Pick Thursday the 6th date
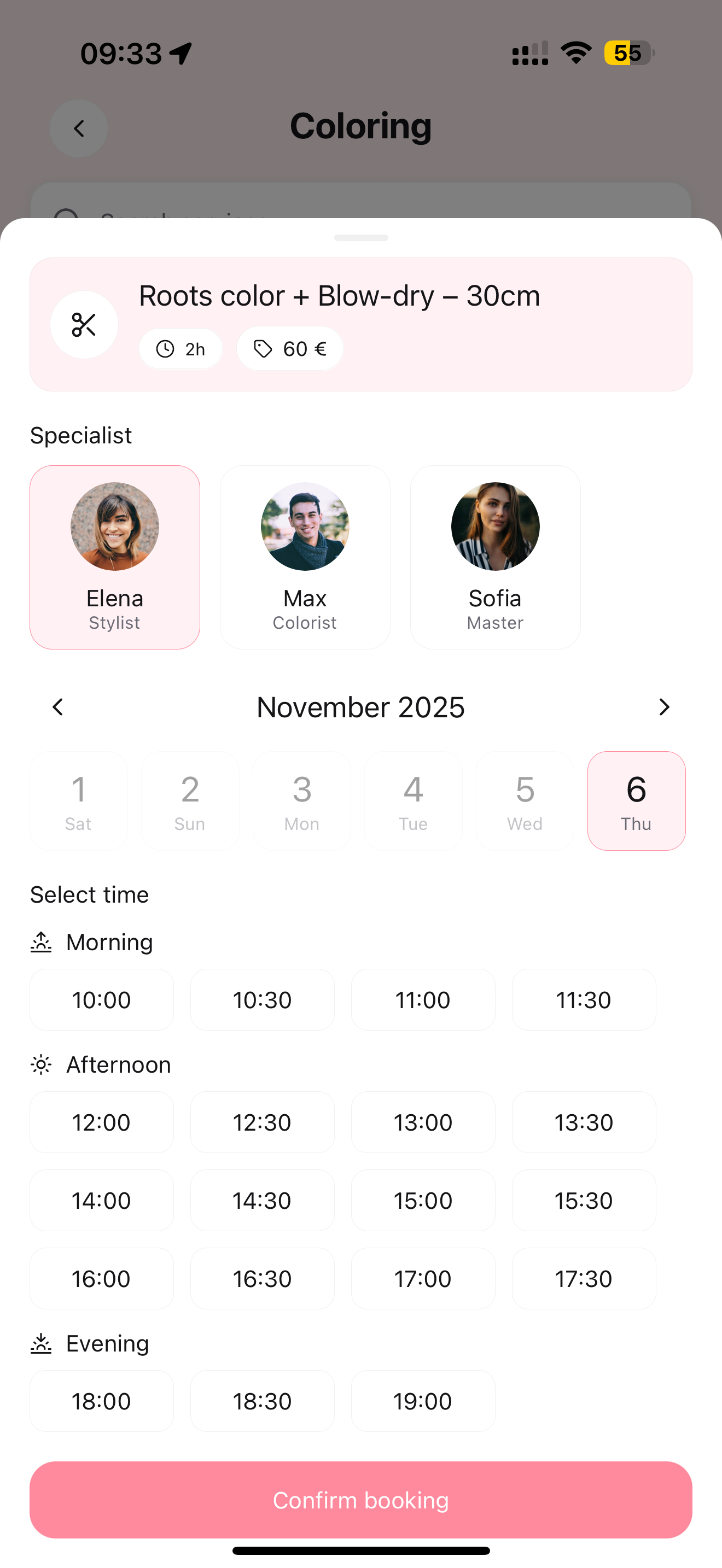The image size is (722, 1568). 636,800
